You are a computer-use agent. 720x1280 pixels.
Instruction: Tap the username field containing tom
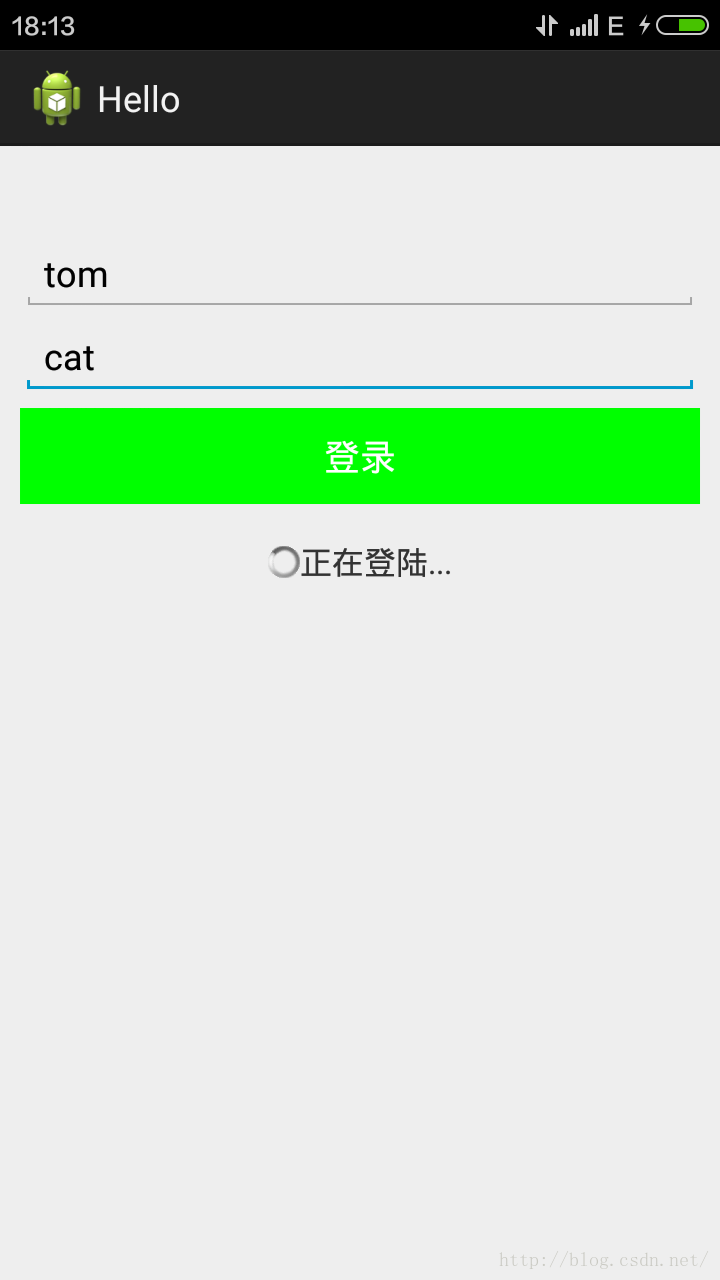(x=360, y=275)
